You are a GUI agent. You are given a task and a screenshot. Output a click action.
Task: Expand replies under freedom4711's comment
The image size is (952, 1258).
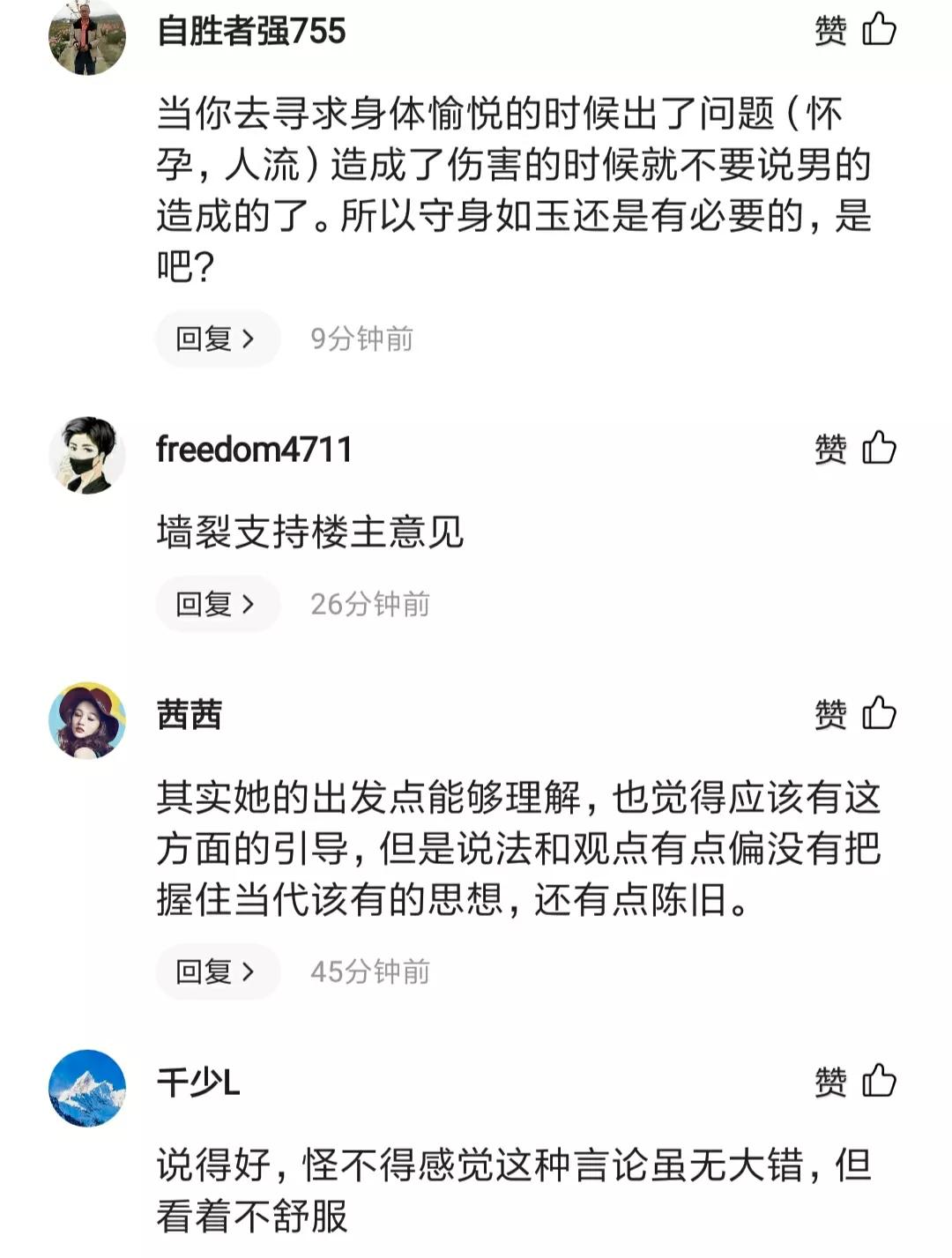click(x=216, y=604)
